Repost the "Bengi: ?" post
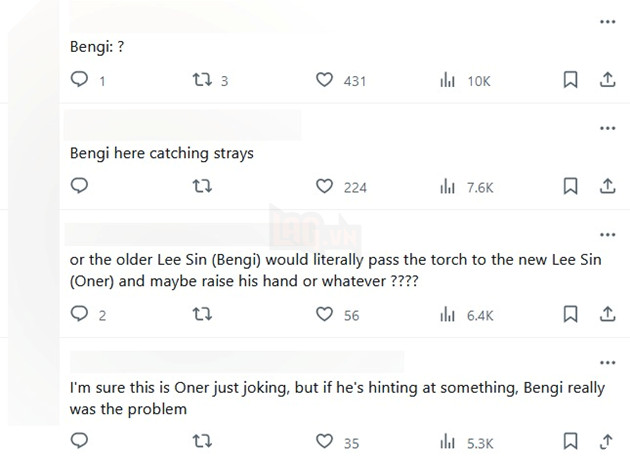 [x=200, y=81]
